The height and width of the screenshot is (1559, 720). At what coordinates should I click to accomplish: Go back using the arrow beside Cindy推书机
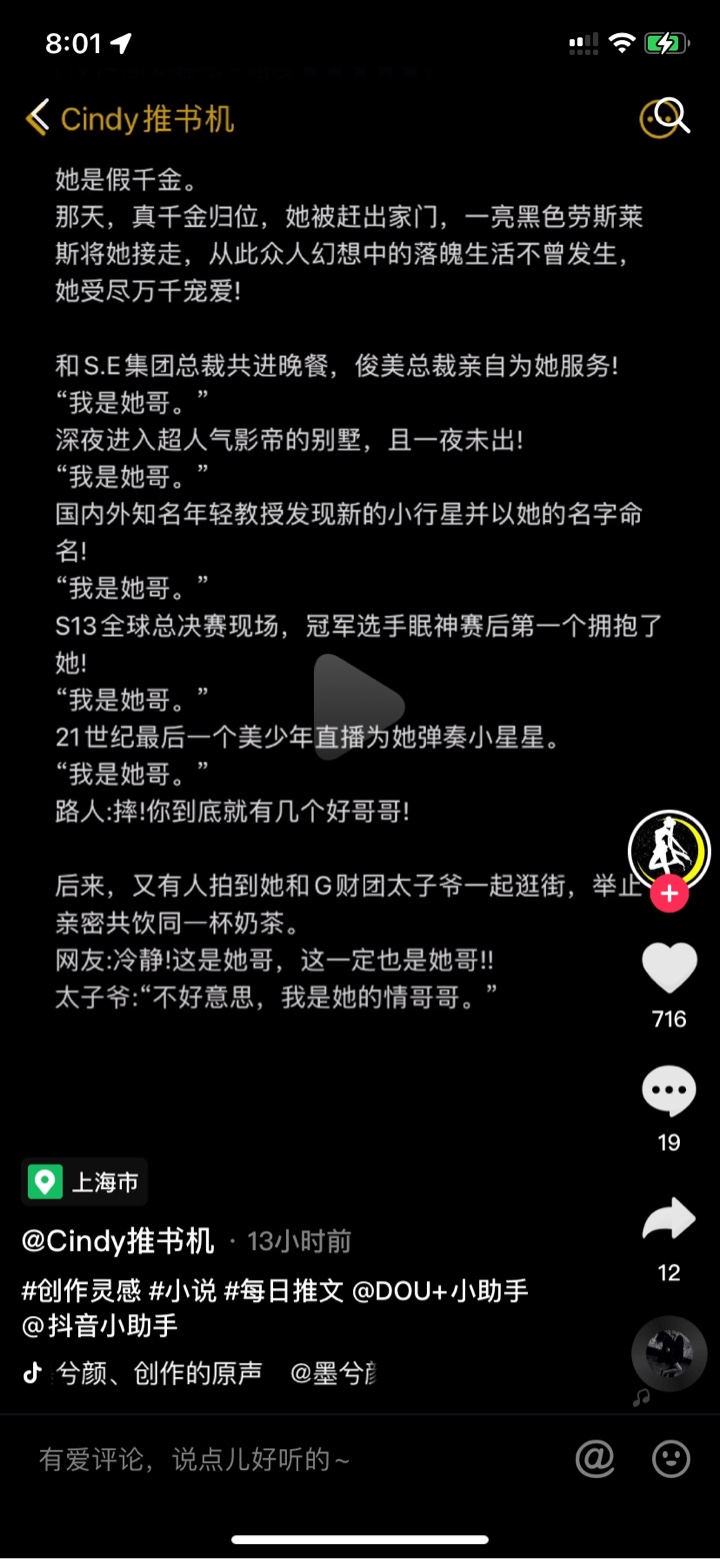37,118
